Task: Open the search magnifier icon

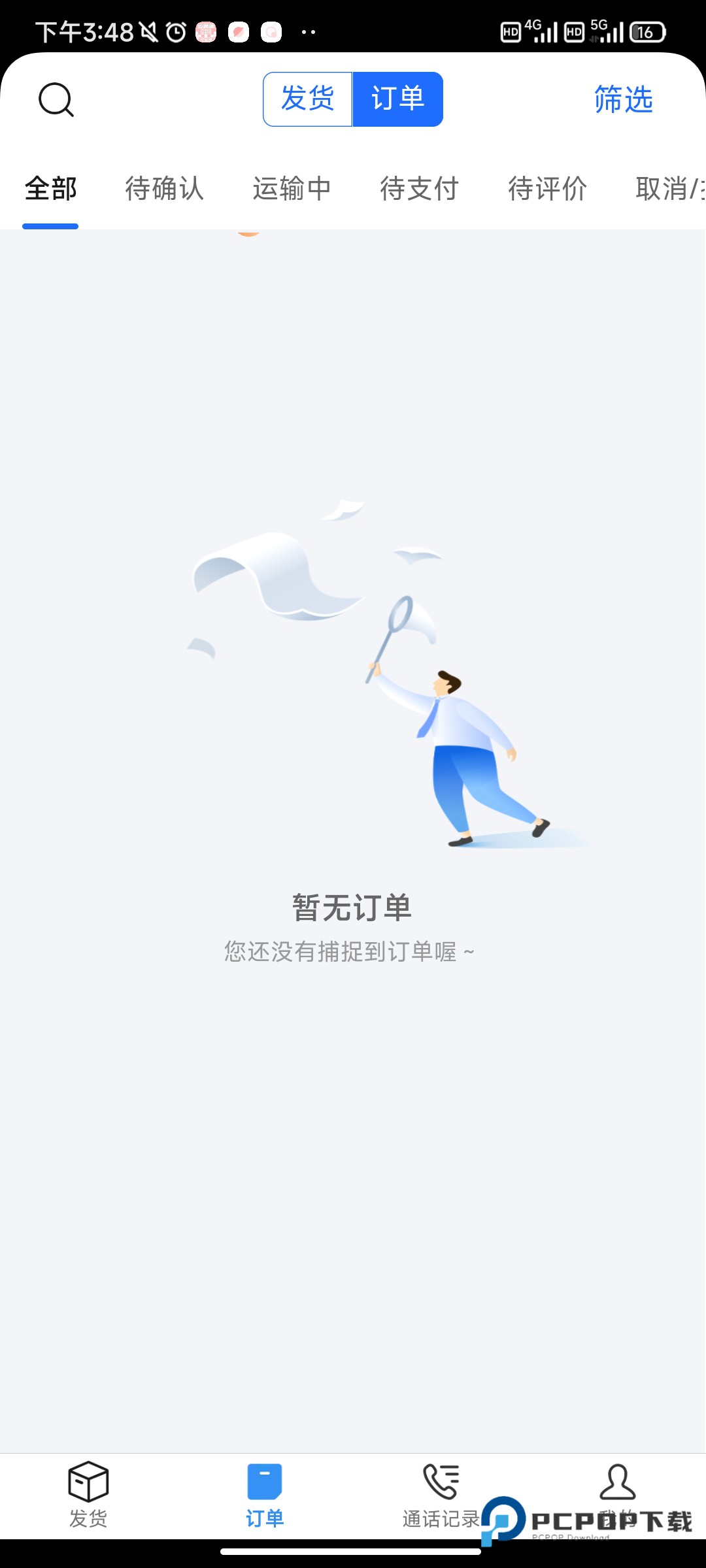Action: point(56,100)
